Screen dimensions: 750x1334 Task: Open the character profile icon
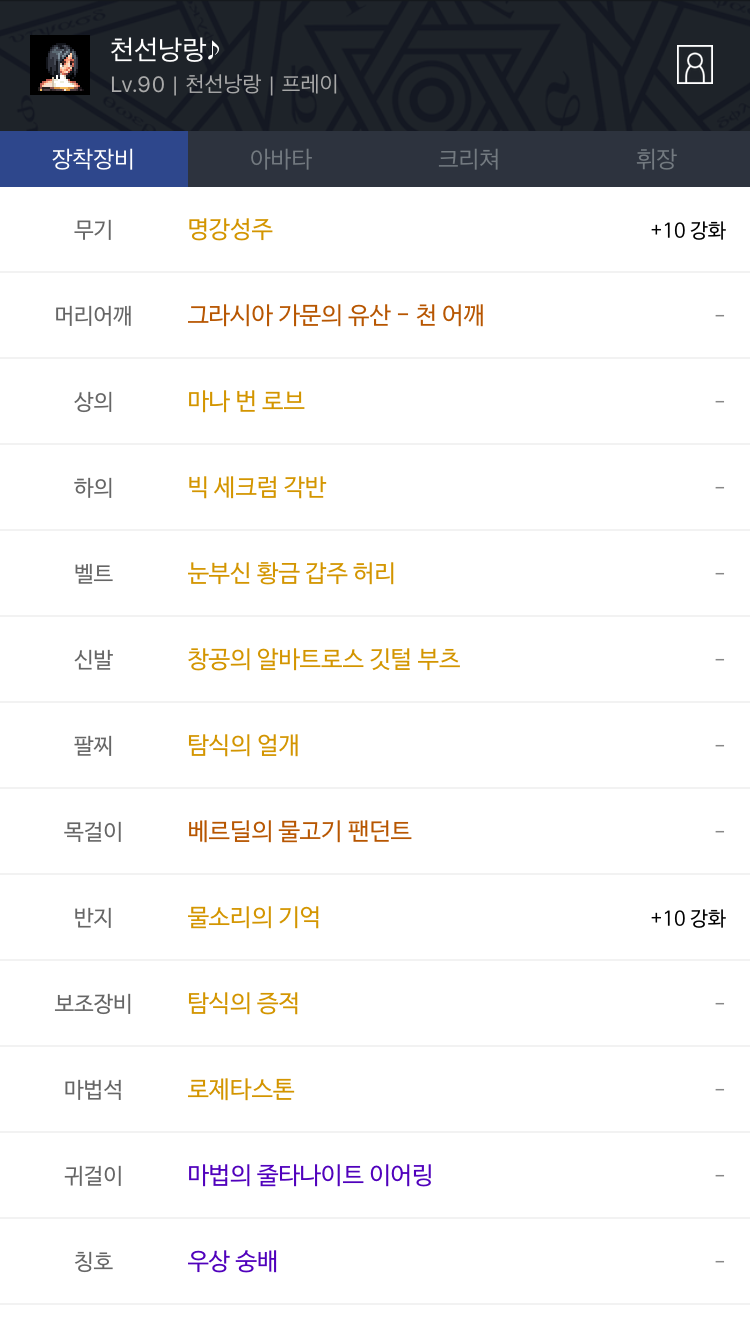point(694,65)
